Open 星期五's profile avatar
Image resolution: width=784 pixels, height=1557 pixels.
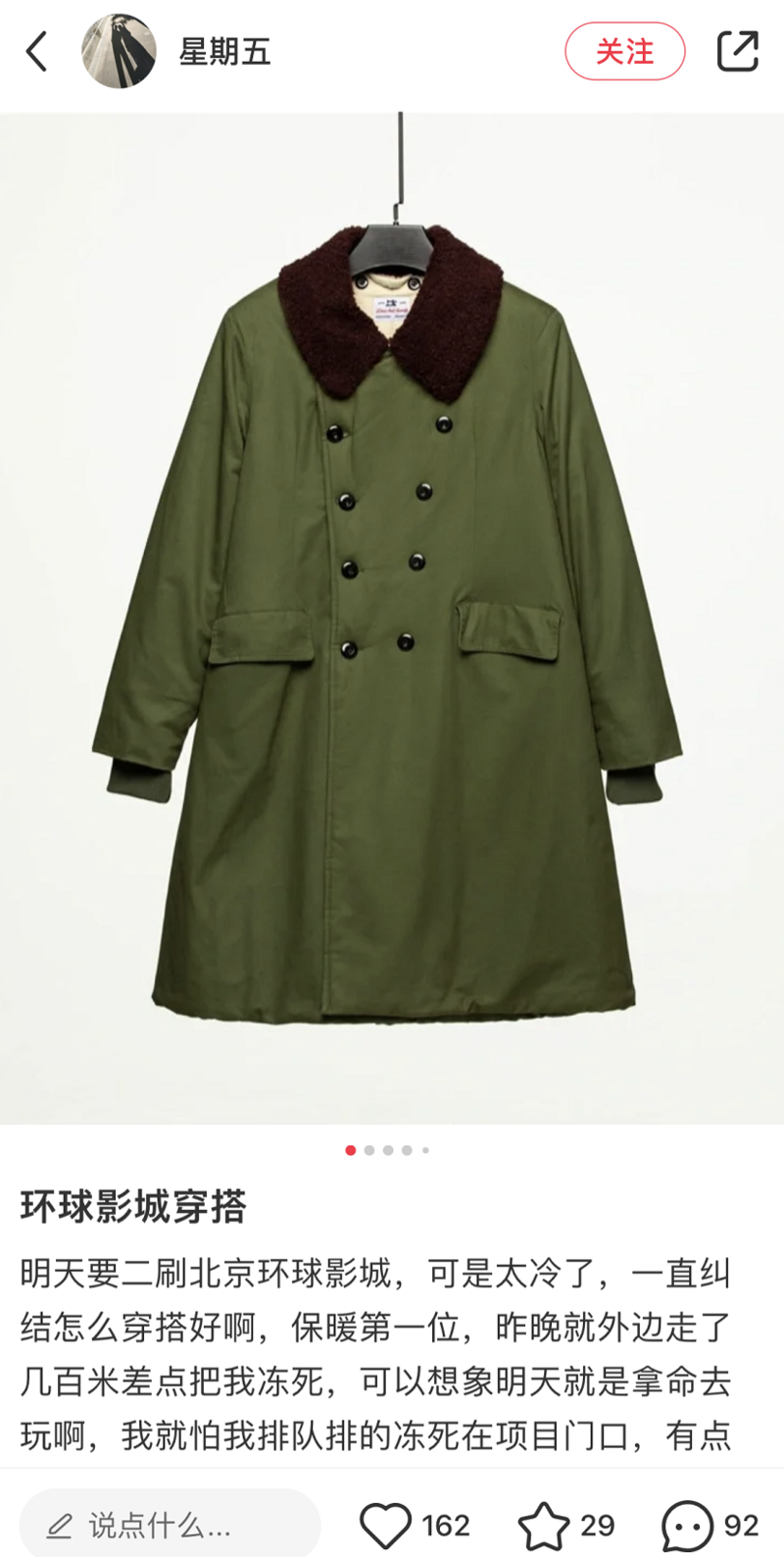[119, 52]
